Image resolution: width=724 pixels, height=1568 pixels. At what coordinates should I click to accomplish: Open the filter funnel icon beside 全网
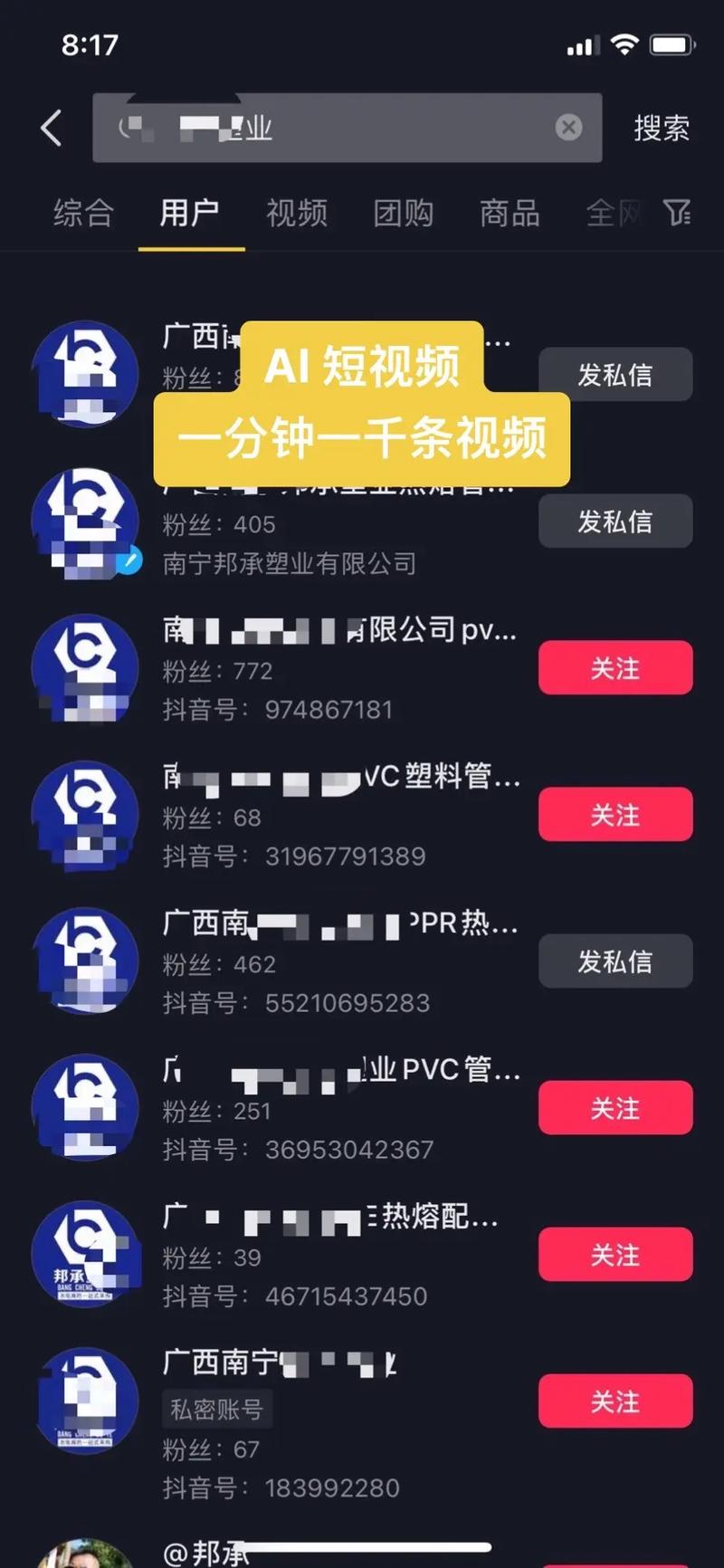[x=677, y=213]
